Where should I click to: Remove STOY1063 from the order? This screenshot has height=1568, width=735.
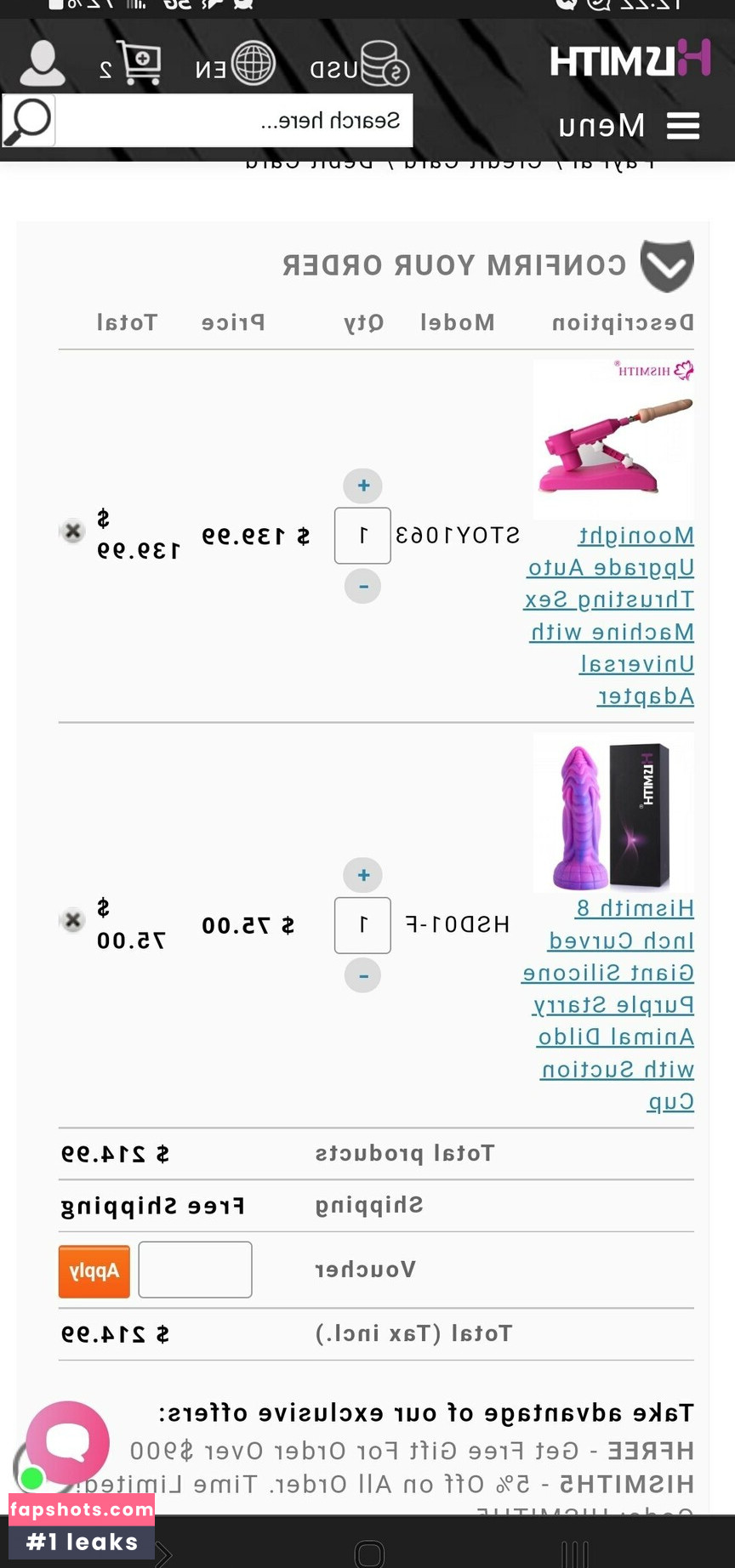(x=73, y=531)
